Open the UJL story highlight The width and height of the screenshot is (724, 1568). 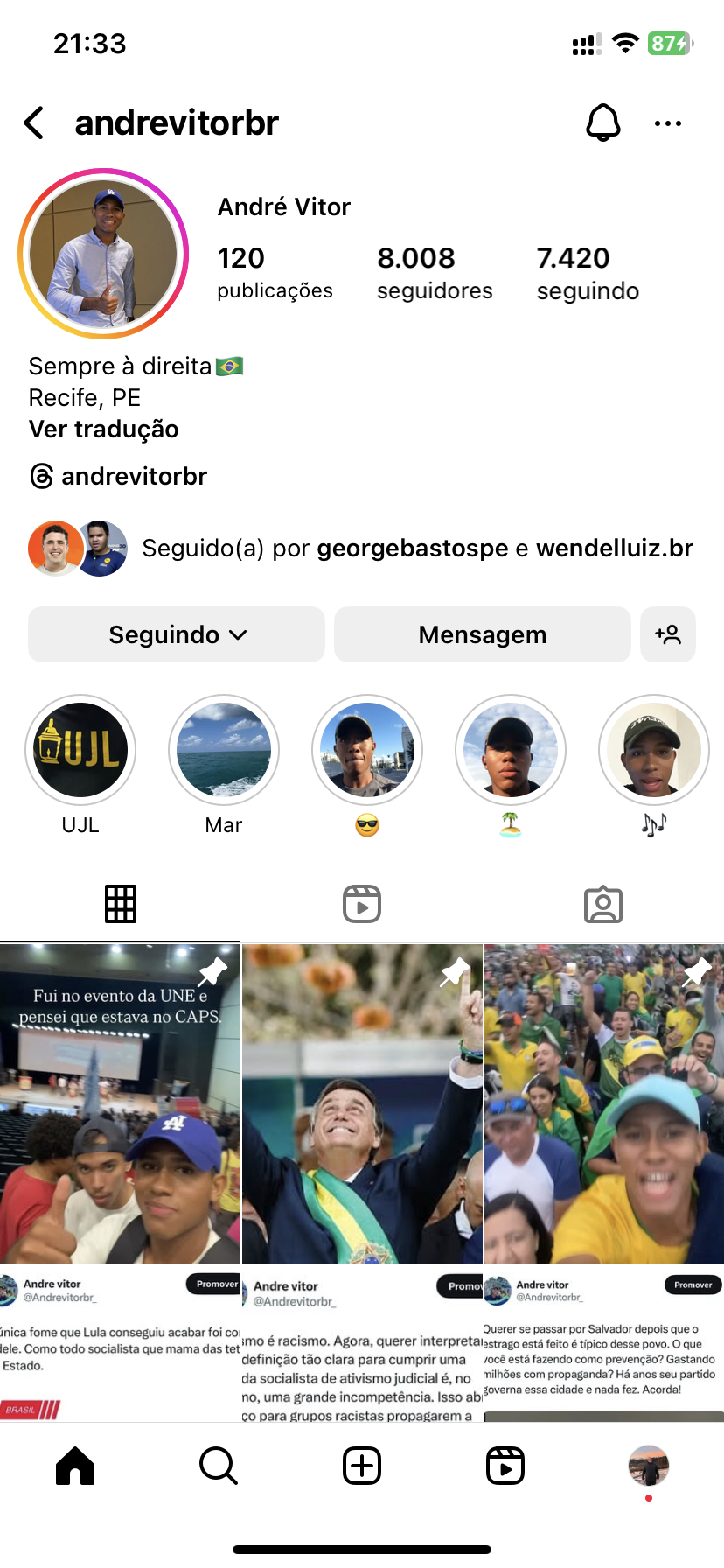80,750
